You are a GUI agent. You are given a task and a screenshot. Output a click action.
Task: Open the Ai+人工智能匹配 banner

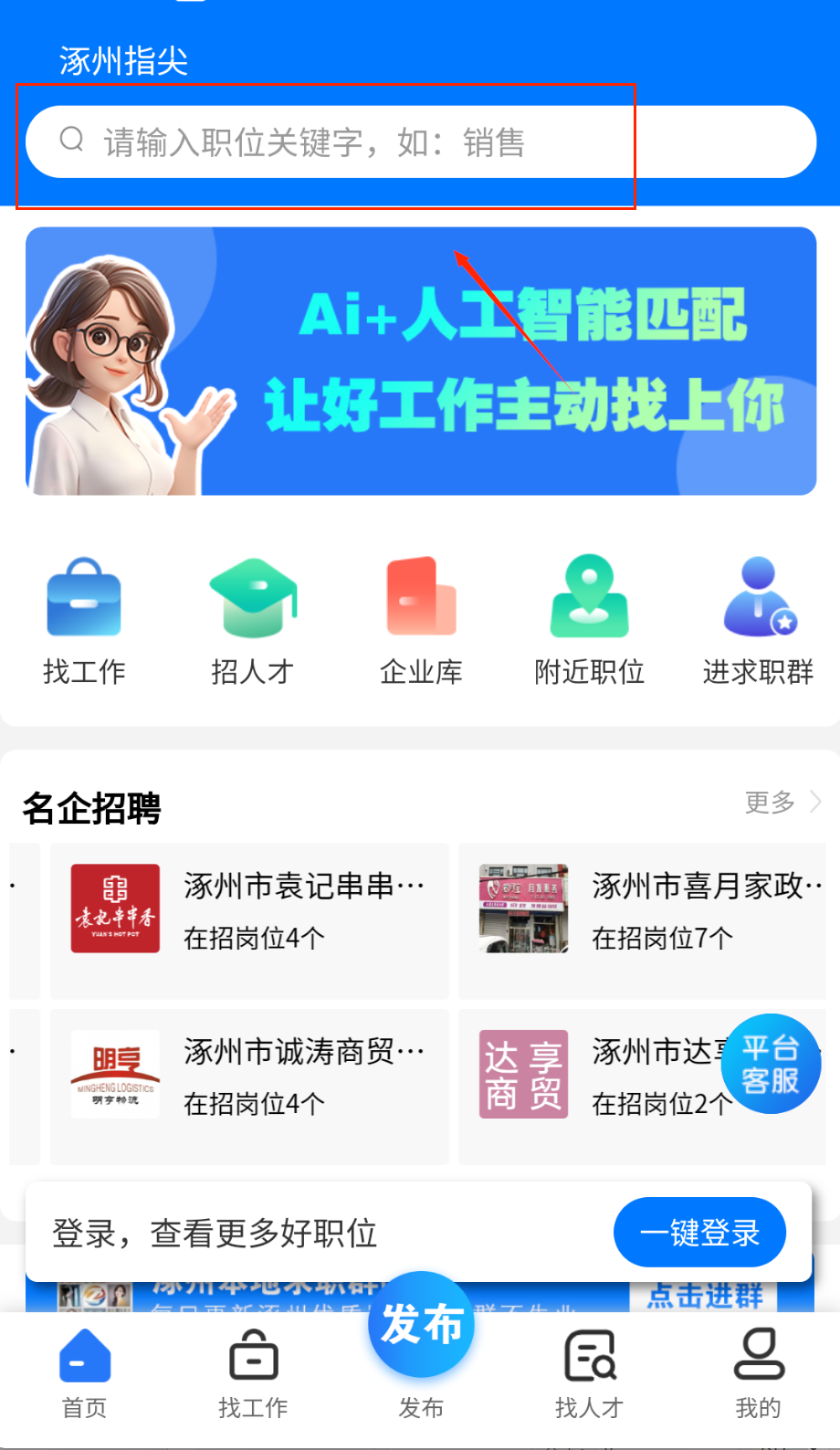[x=420, y=361]
